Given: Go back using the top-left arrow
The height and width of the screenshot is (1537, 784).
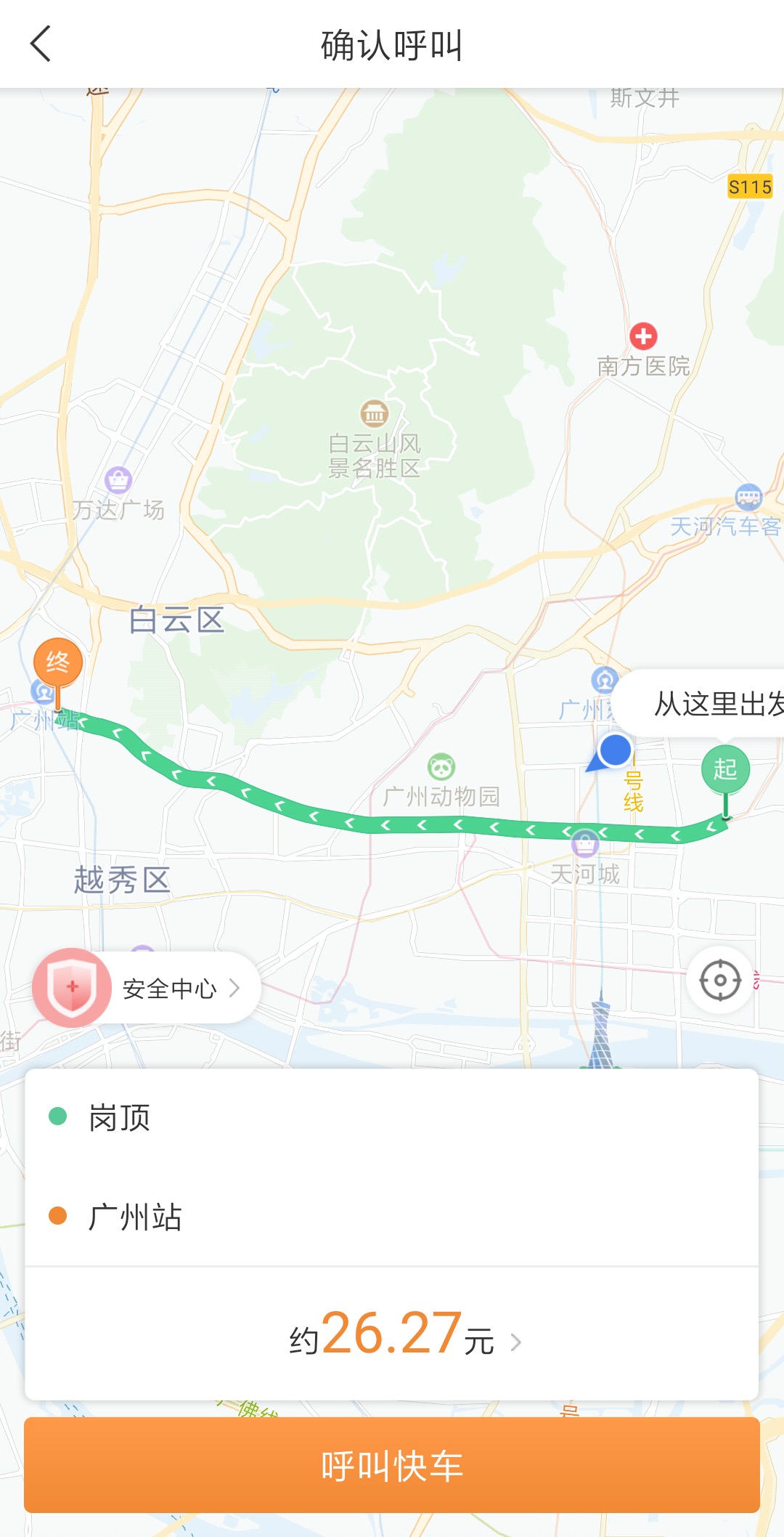Looking at the screenshot, I should pos(41,43).
